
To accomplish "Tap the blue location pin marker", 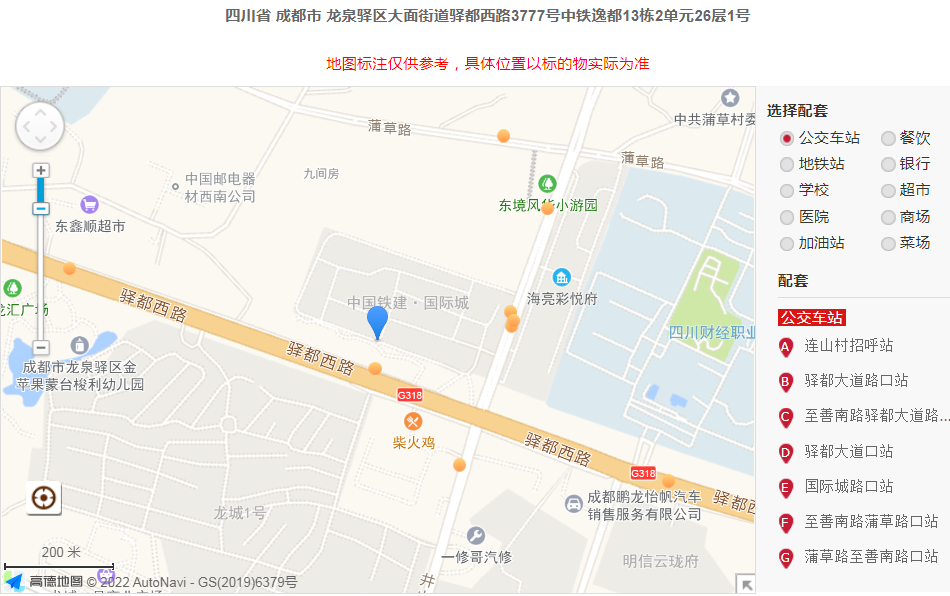I will tap(377, 322).
